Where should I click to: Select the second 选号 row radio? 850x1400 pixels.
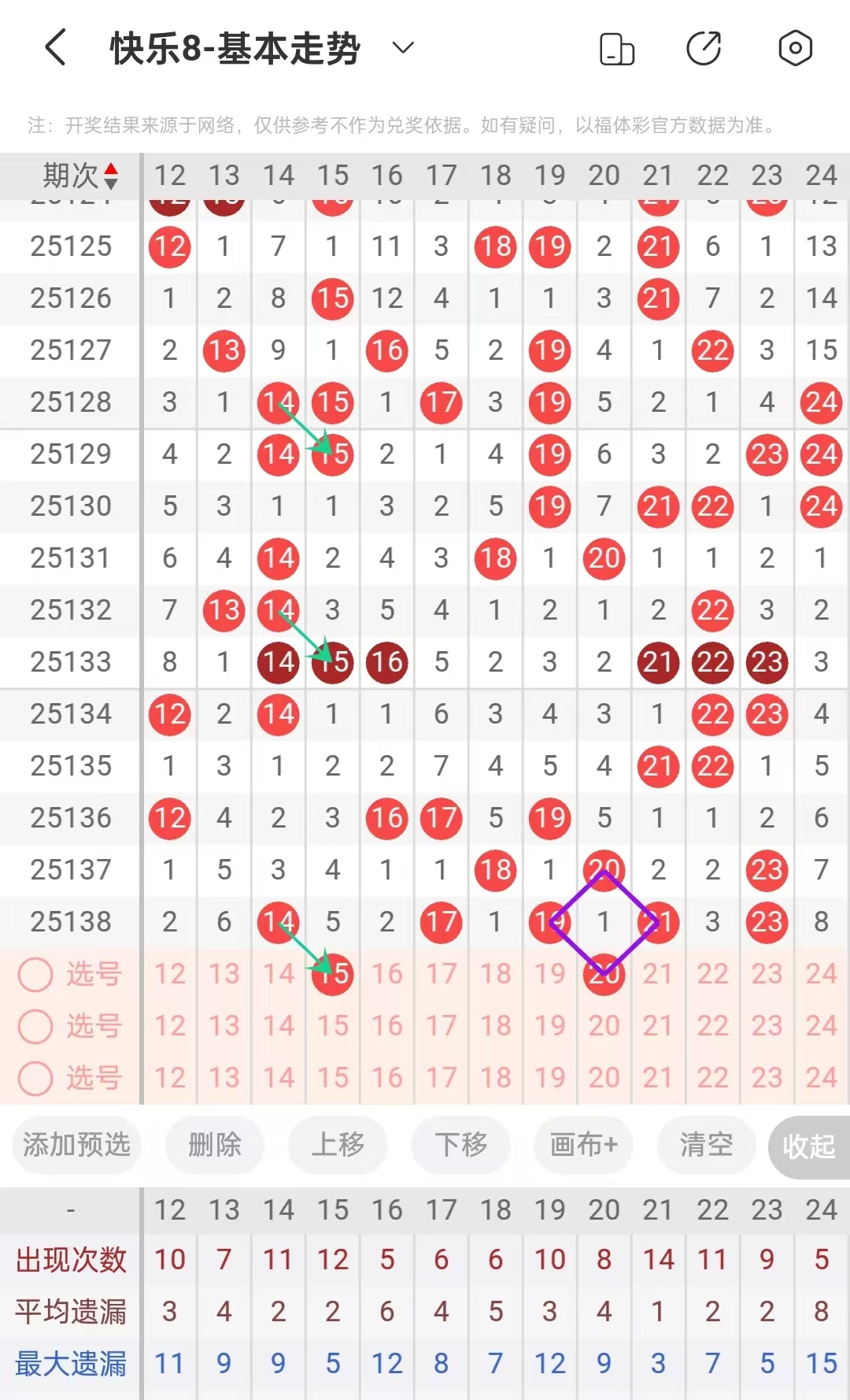click(x=35, y=1027)
